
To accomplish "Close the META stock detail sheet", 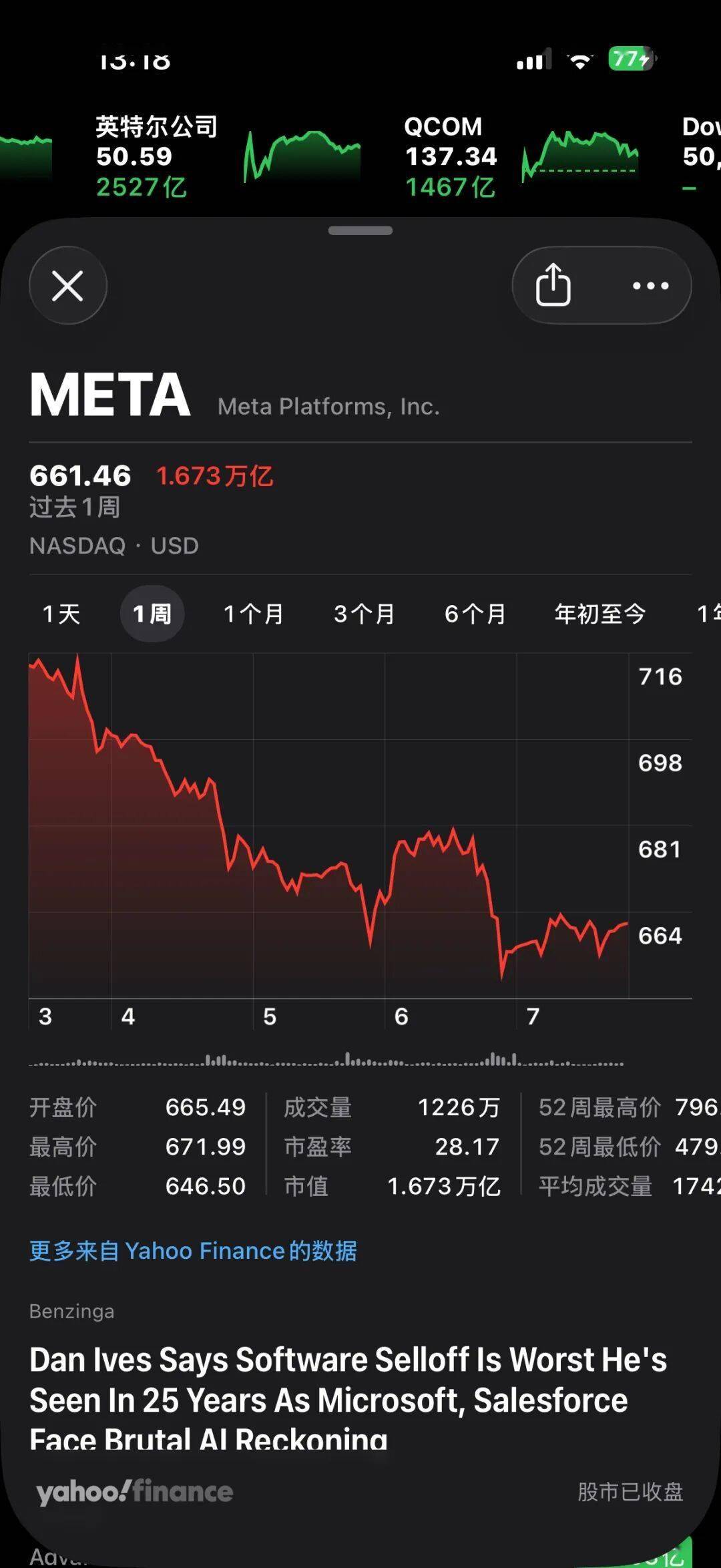I will [67, 286].
